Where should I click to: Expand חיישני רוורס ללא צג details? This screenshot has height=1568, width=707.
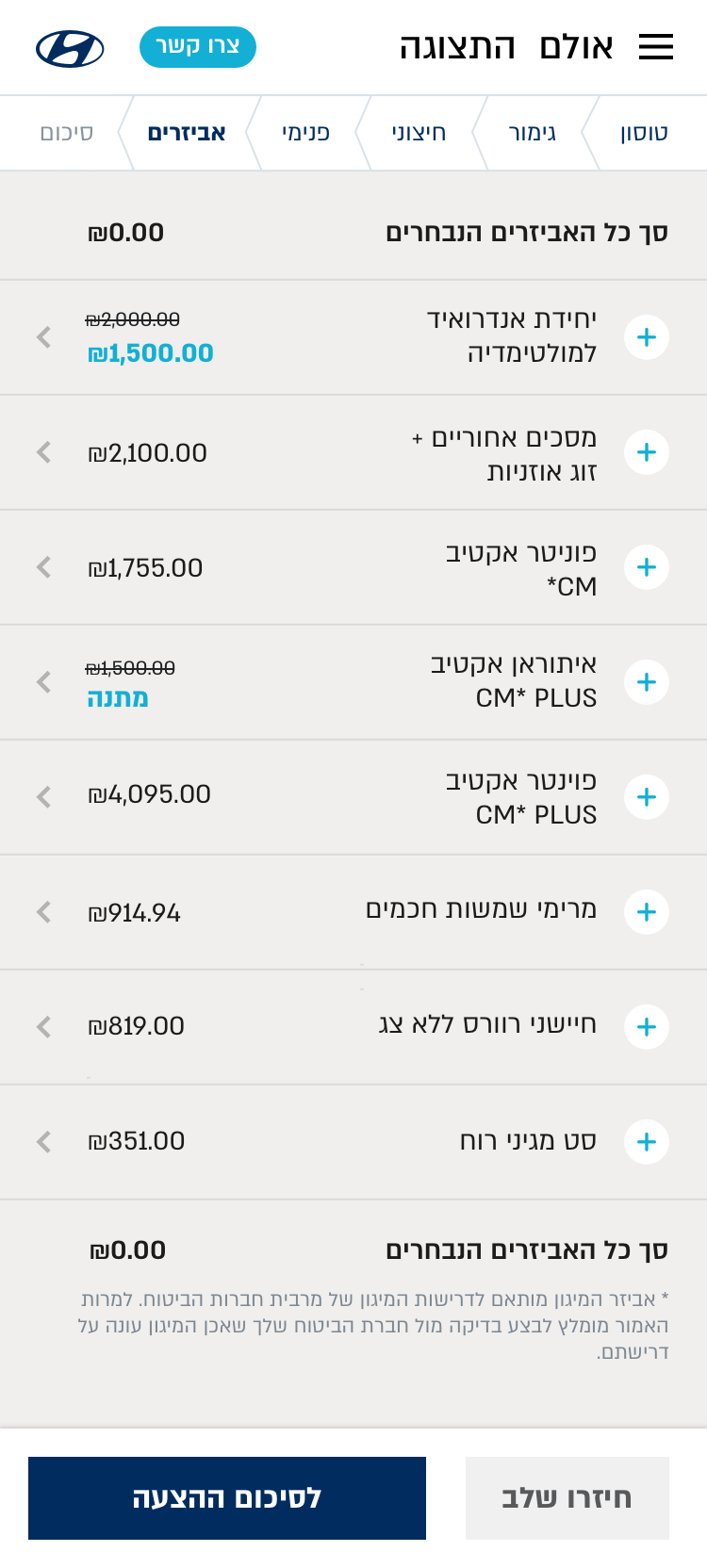pyautogui.click(x=43, y=1027)
